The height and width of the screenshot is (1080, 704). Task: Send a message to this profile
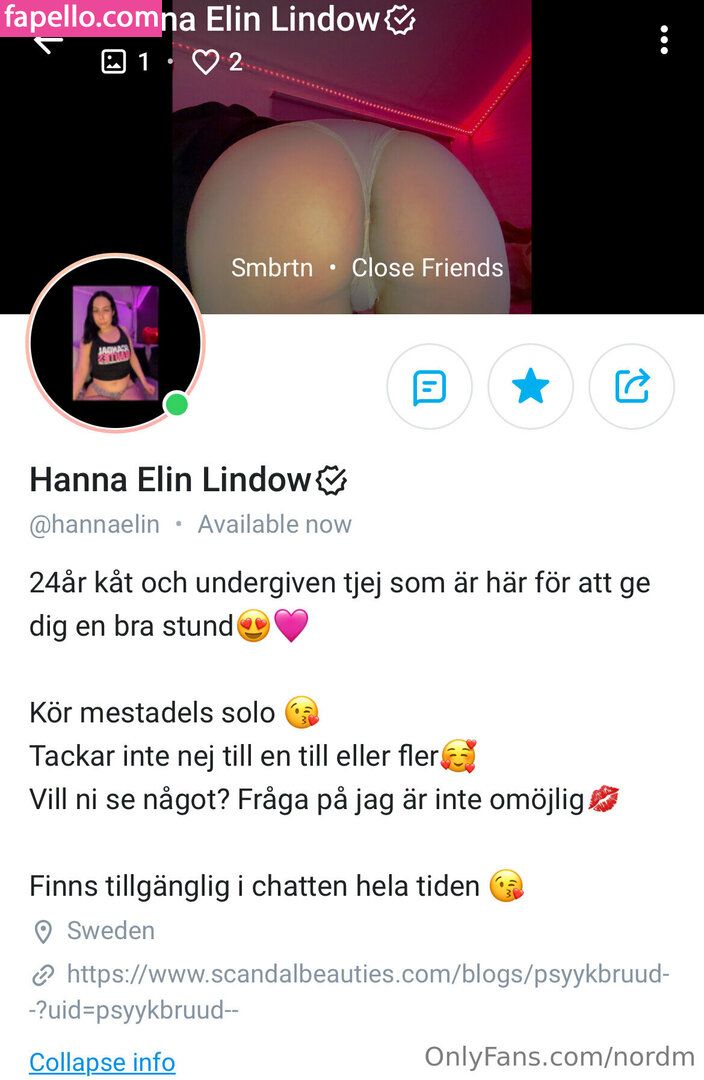click(x=429, y=387)
